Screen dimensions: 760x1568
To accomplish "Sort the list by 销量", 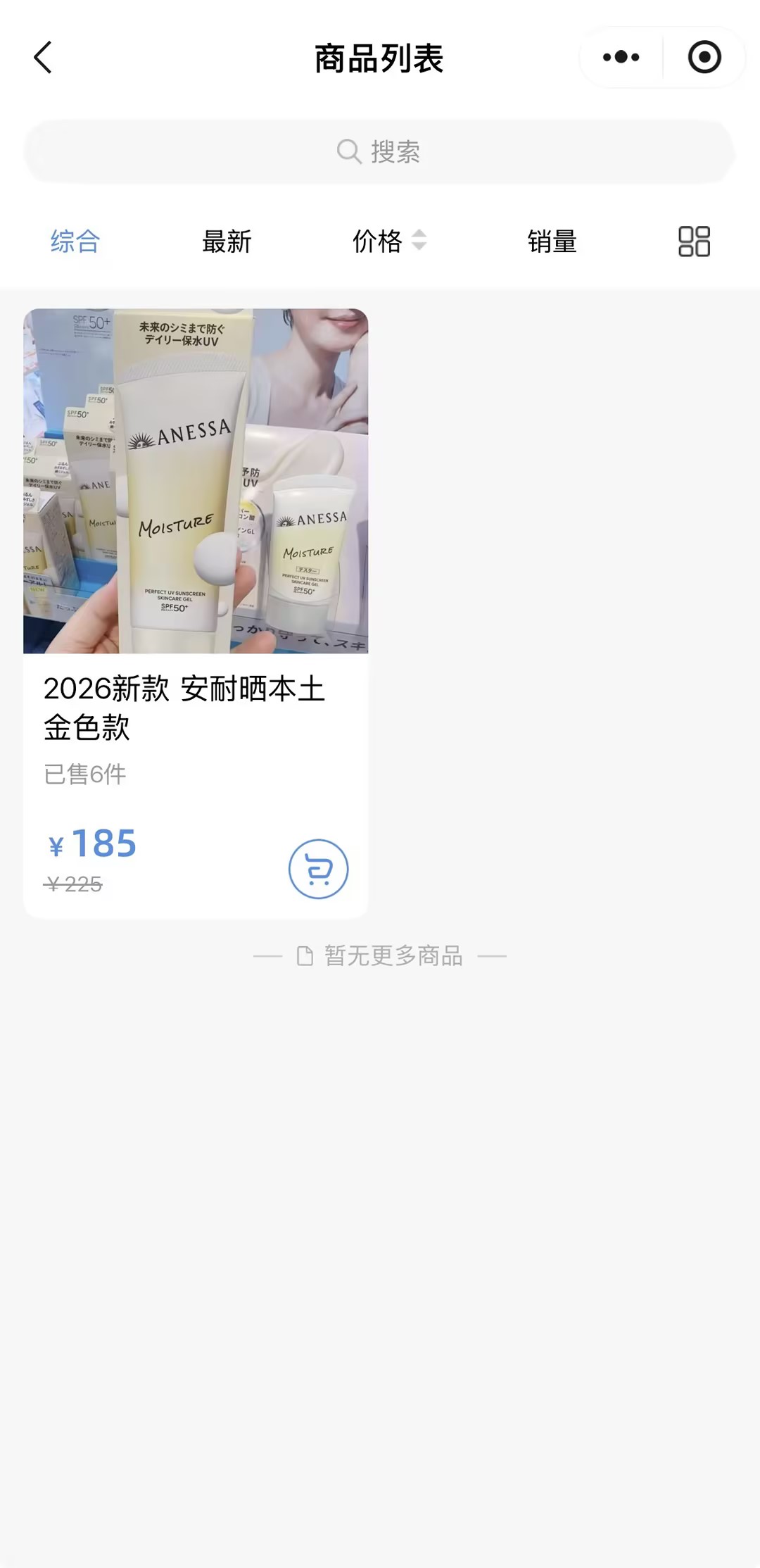I will point(552,242).
